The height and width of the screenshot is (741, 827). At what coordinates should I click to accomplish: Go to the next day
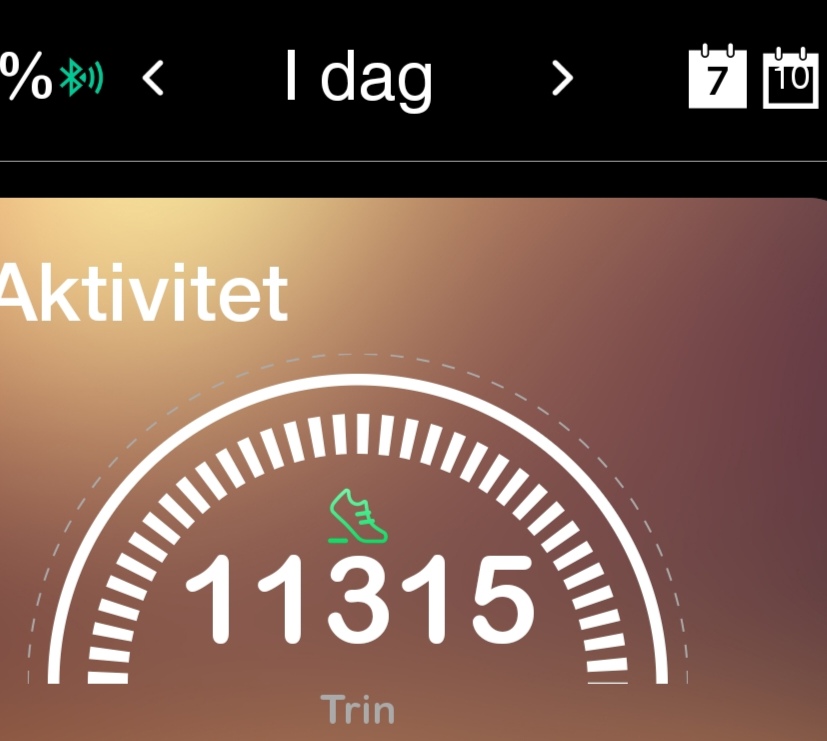pyautogui.click(x=562, y=78)
